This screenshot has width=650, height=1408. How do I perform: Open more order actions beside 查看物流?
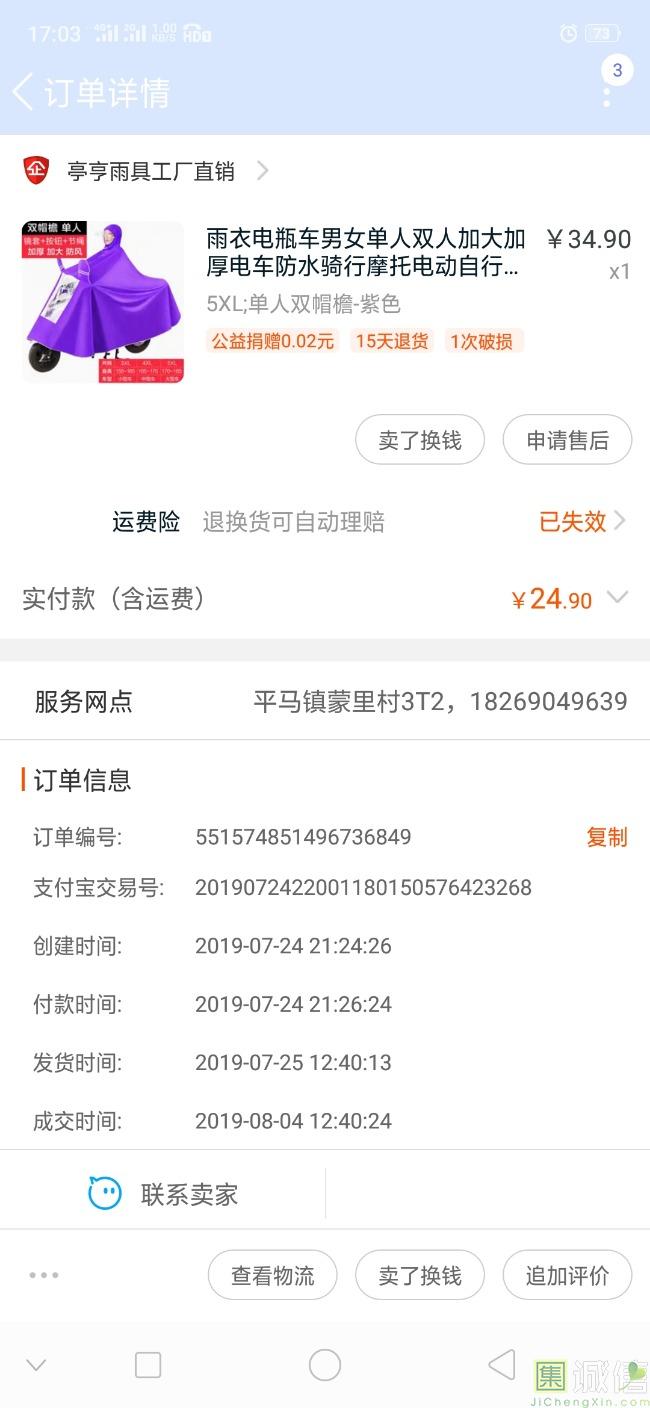pos(44,1275)
